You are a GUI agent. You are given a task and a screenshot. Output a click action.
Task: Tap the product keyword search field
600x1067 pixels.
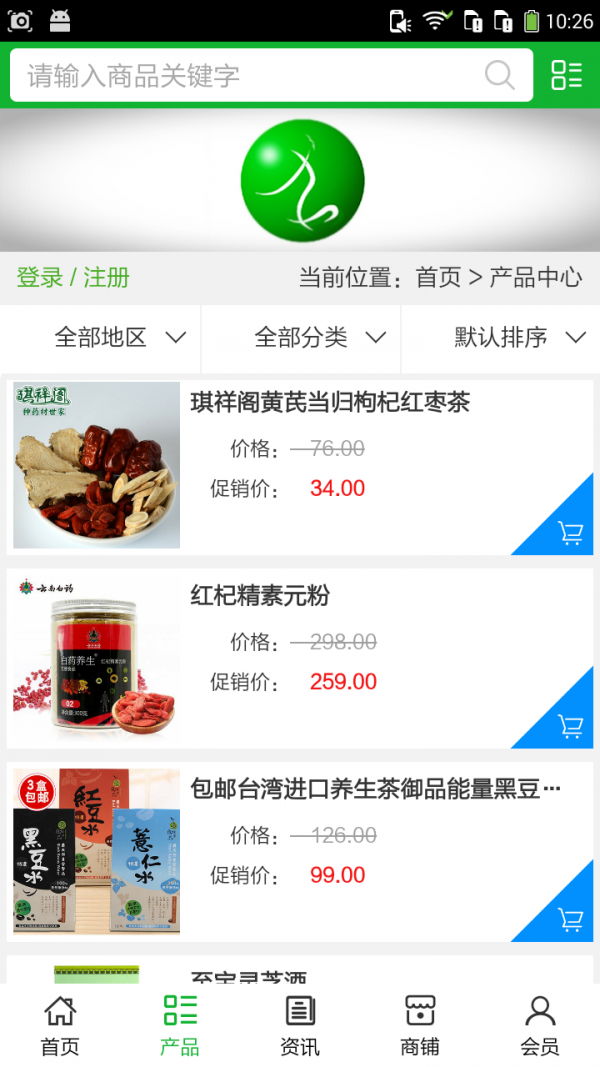click(x=250, y=76)
